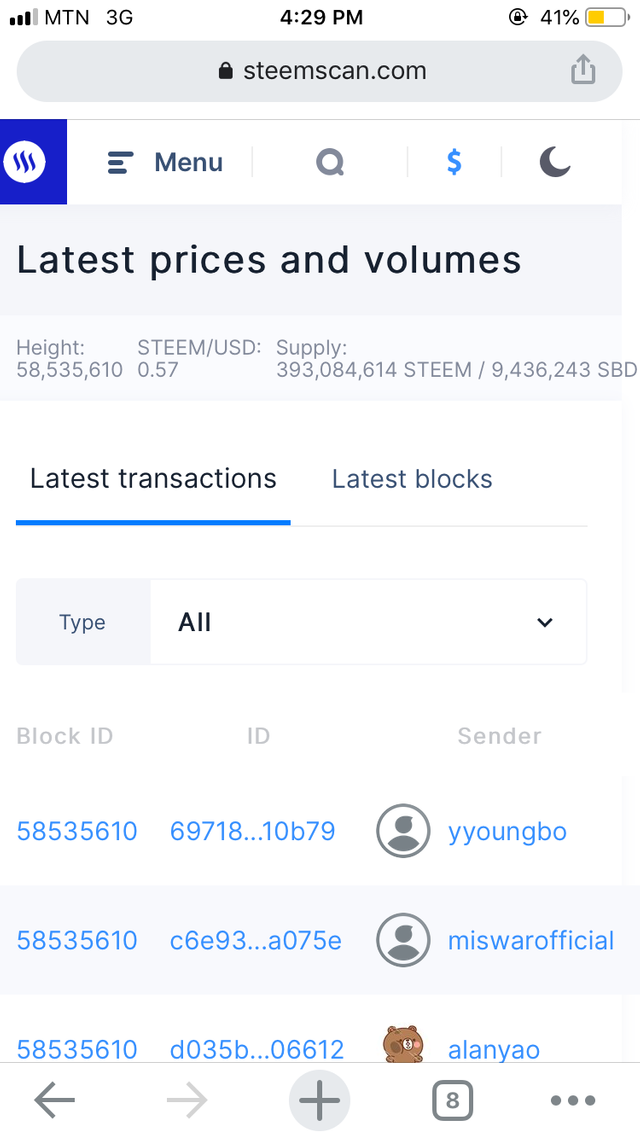Image resolution: width=640 pixels, height=1138 pixels.
Task: View sender profile yyoungbo
Action: pos(507,831)
